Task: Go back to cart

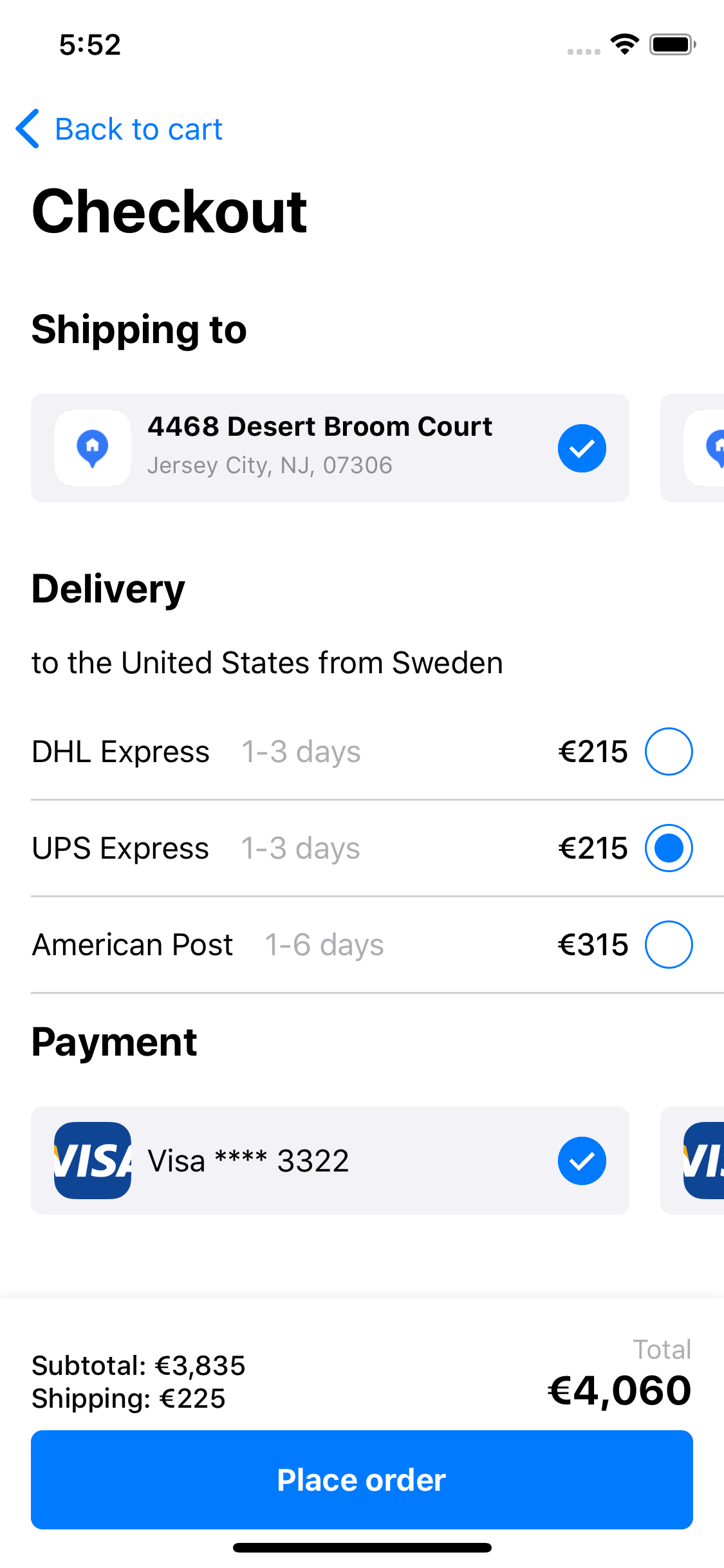Action: tap(119, 129)
